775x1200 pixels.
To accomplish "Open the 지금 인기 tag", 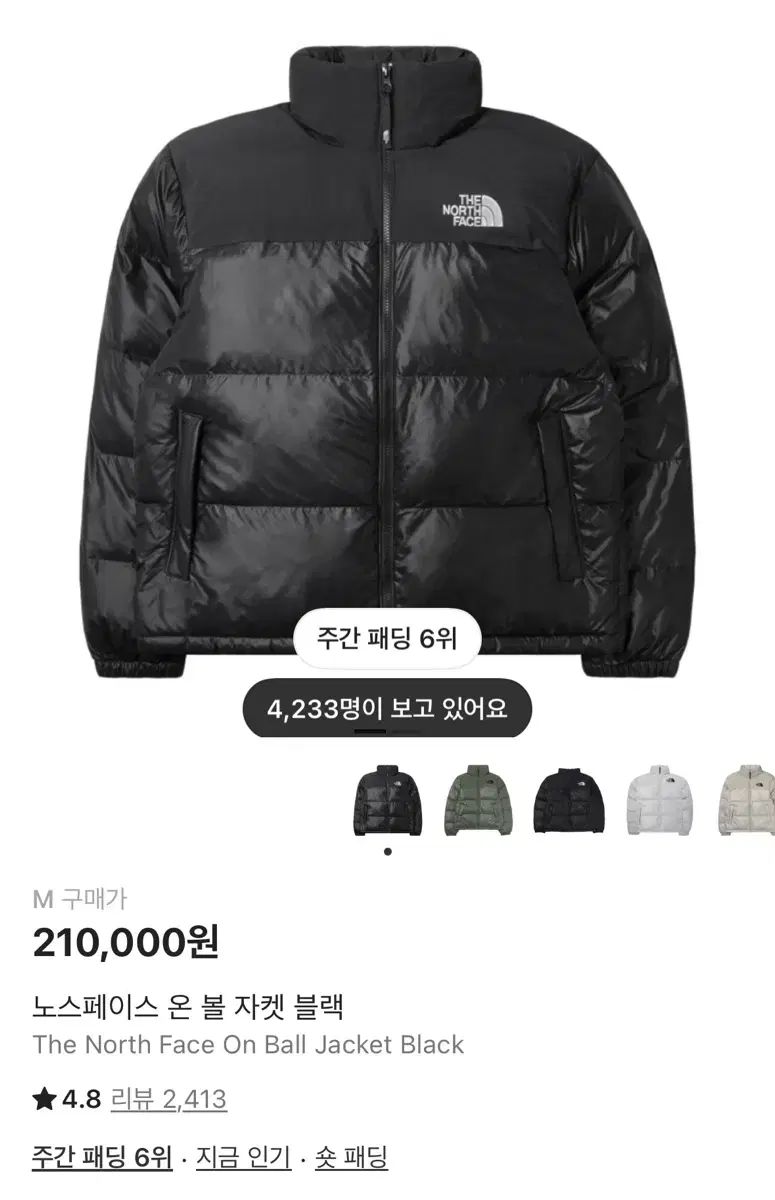I will point(243,1160).
